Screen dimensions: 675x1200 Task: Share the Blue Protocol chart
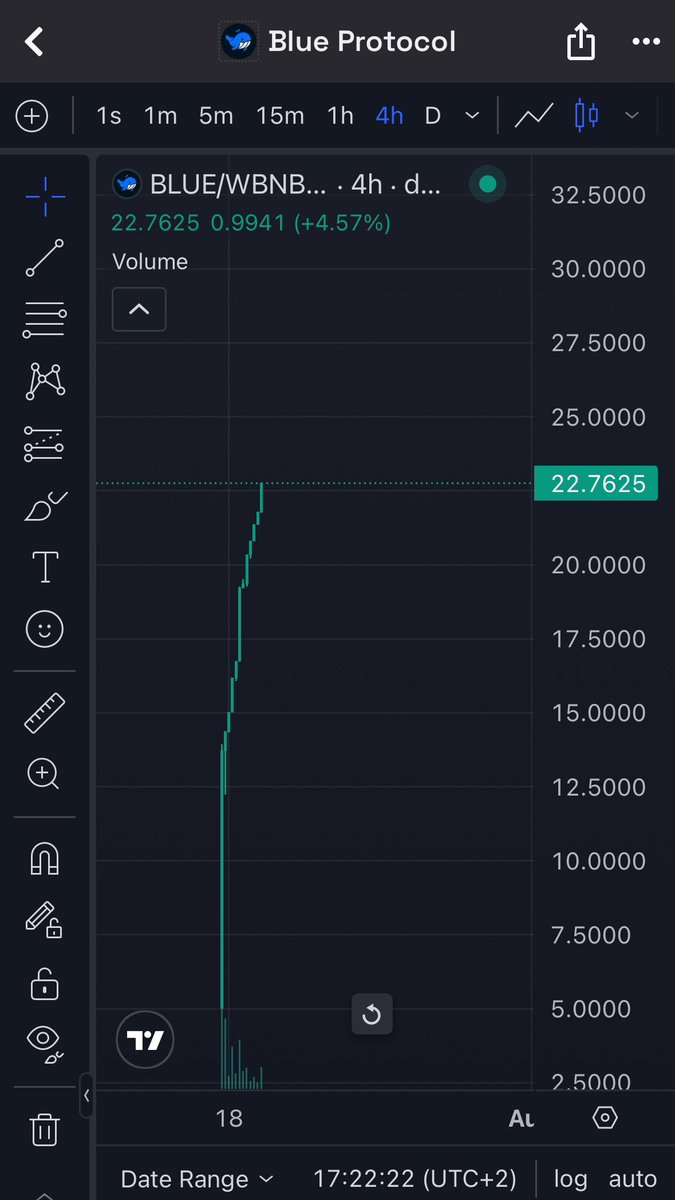coord(581,42)
